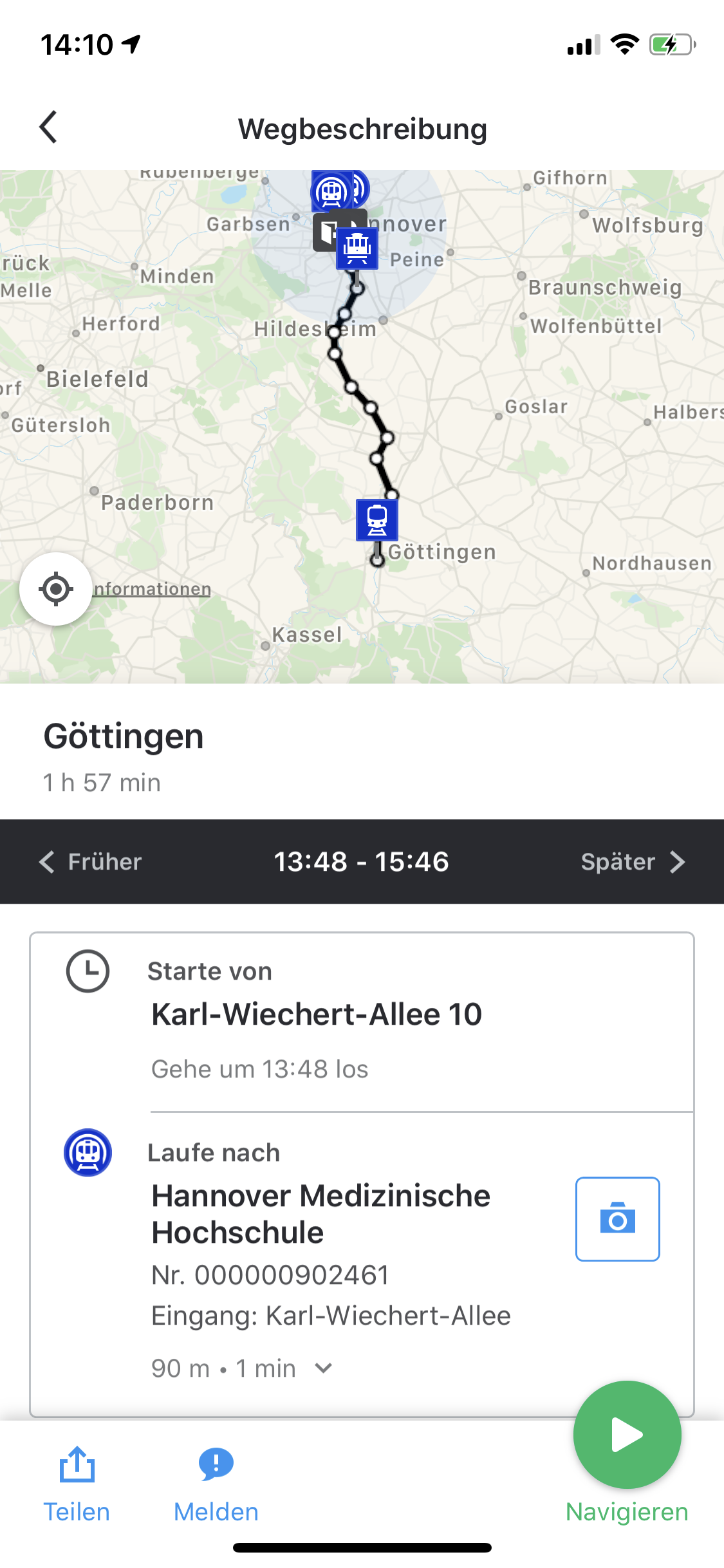This screenshot has width=724, height=1568.
Task: Show later connections with Später
Action: pos(632,862)
